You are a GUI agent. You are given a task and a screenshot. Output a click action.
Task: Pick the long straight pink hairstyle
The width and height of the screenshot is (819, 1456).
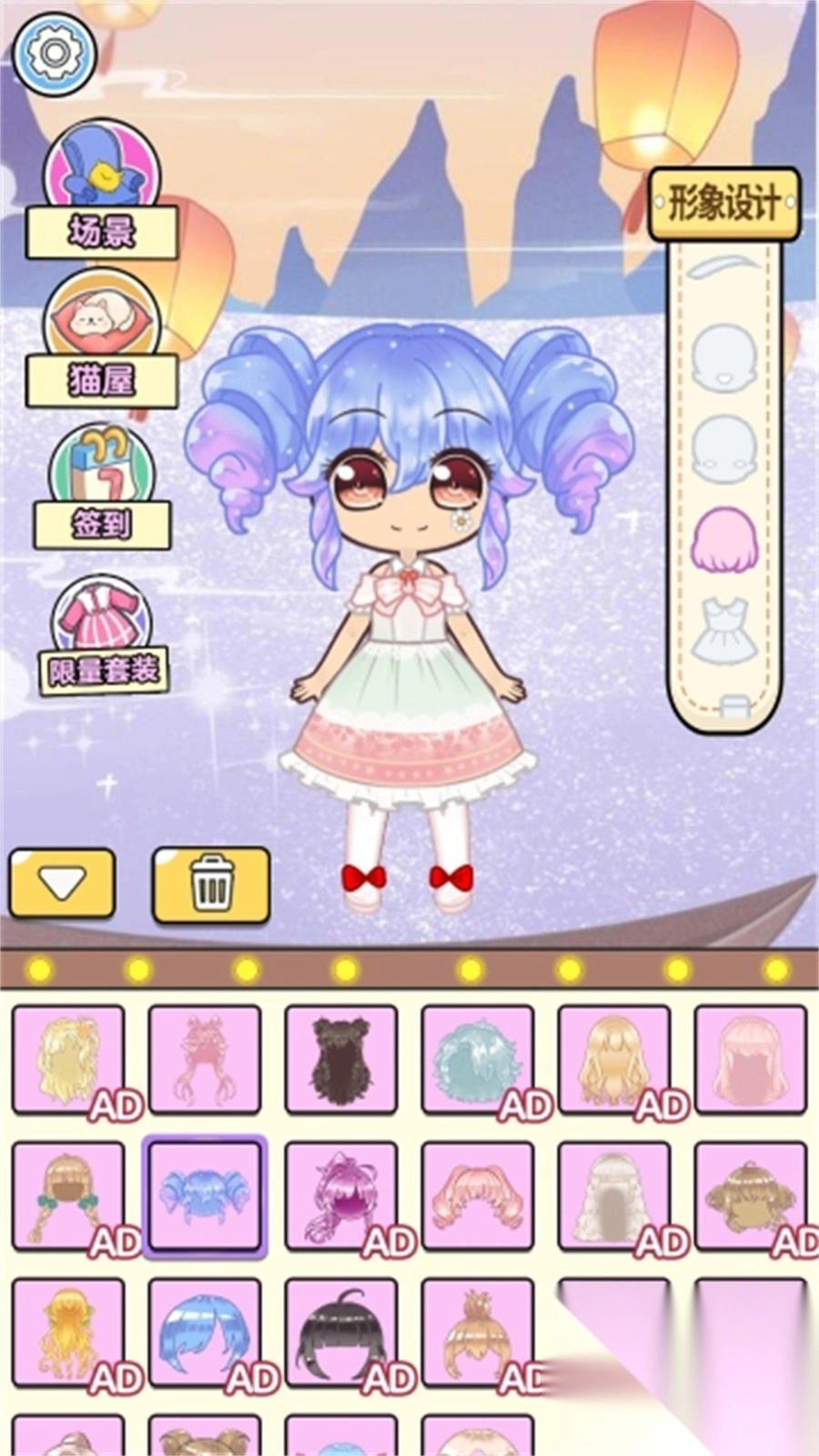pyautogui.click(x=751, y=1058)
